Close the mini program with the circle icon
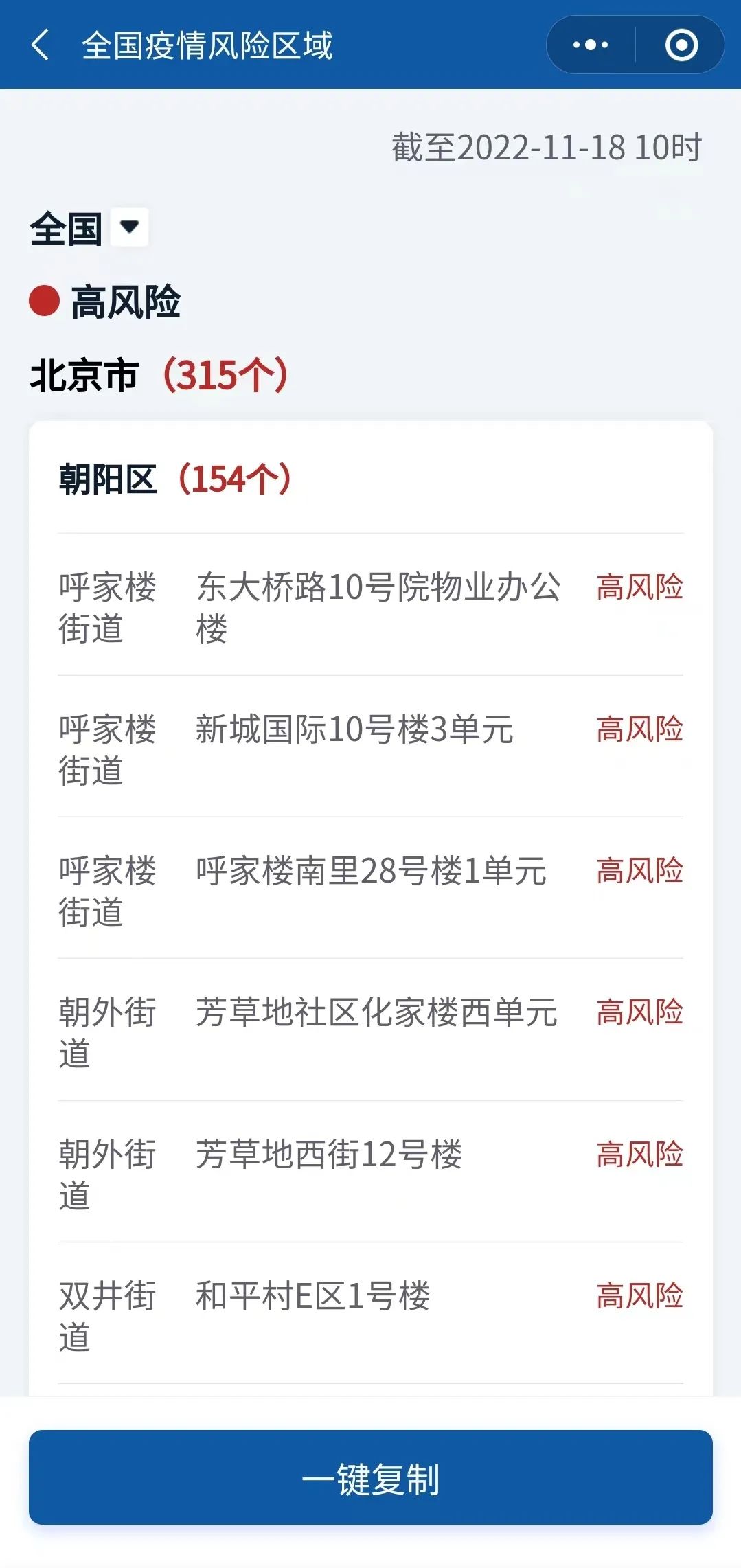Image resolution: width=741 pixels, height=1568 pixels. pyautogui.click(x=681, y=45)
